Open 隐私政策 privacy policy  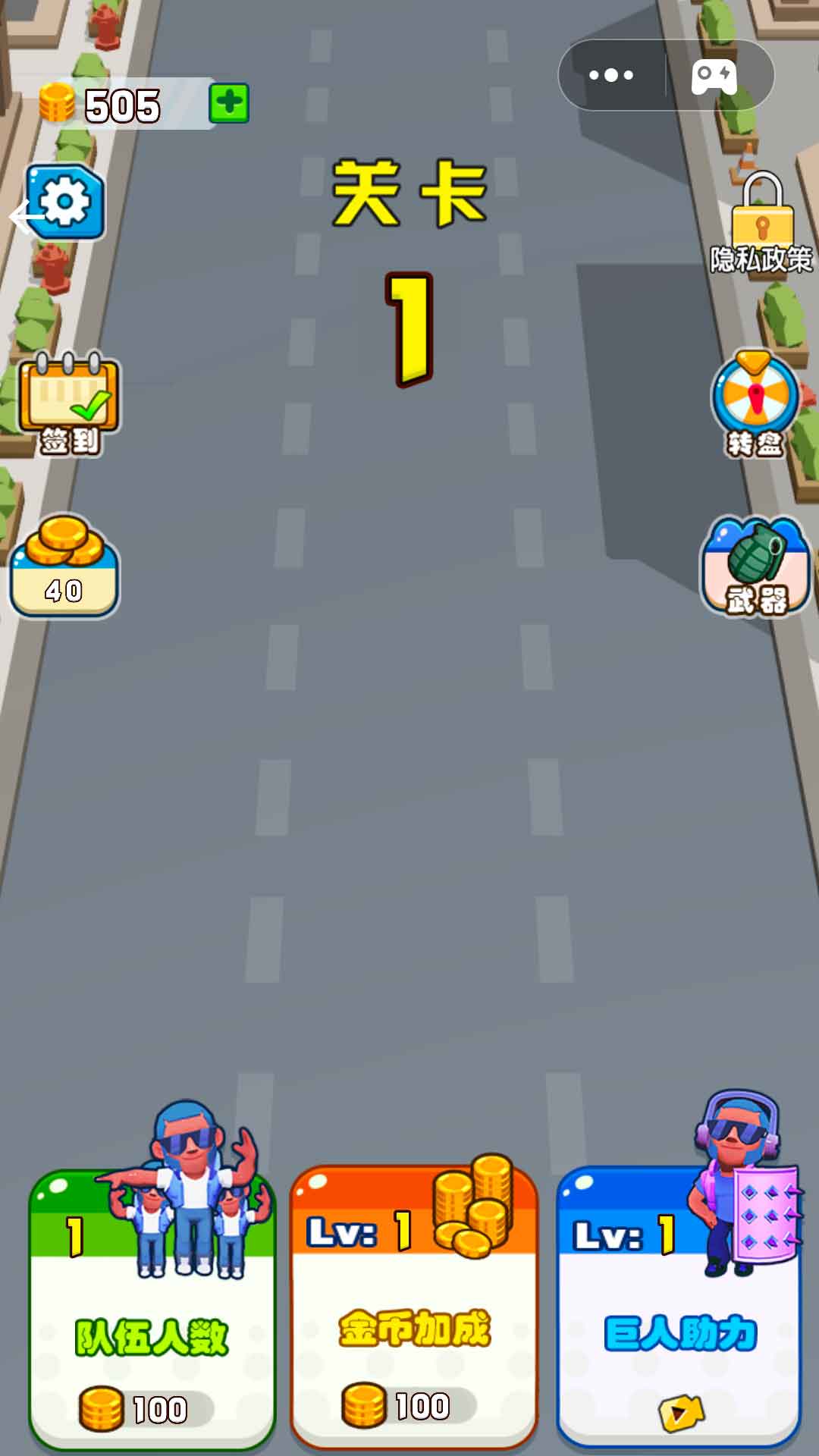pyautogui.click(x=761, y=224)
